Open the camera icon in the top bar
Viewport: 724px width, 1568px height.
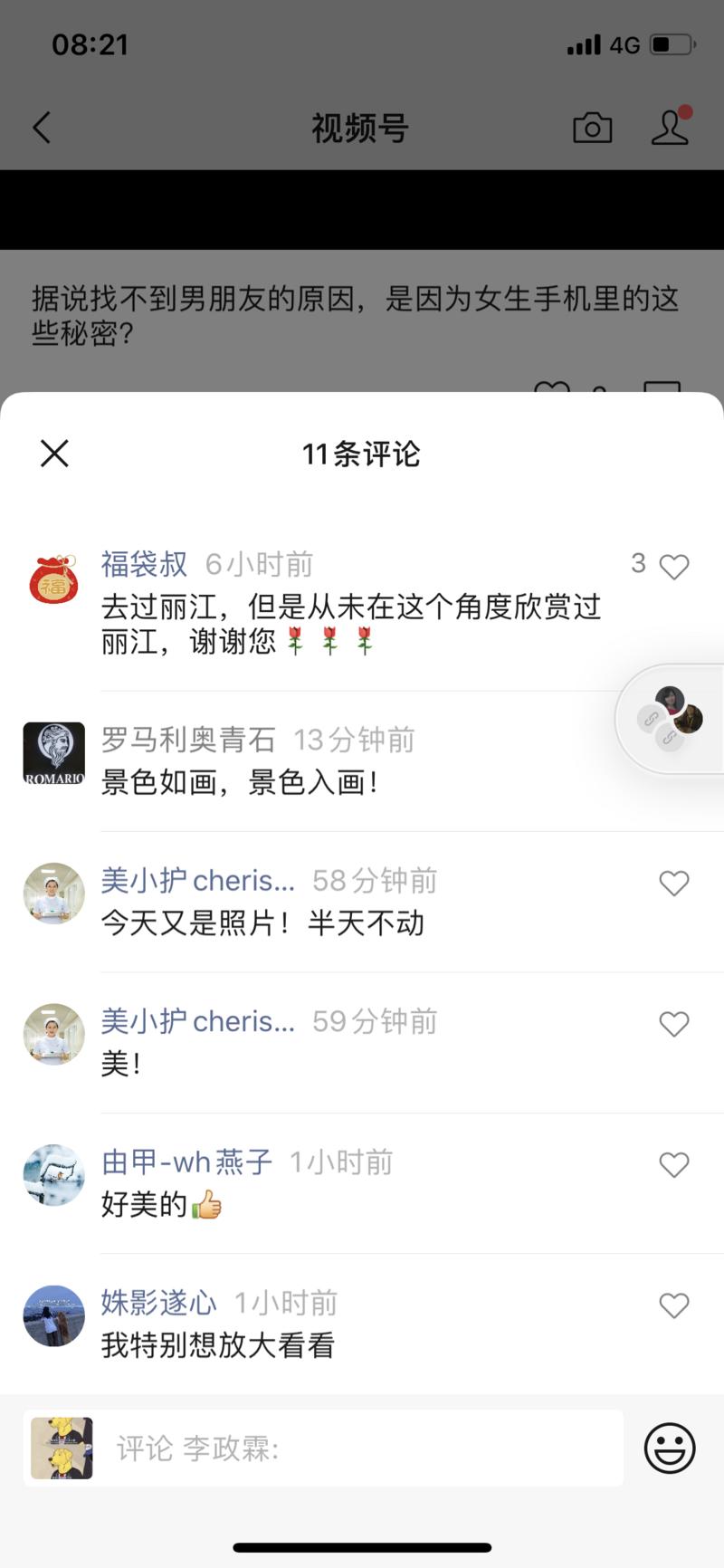tap(593, 128)
